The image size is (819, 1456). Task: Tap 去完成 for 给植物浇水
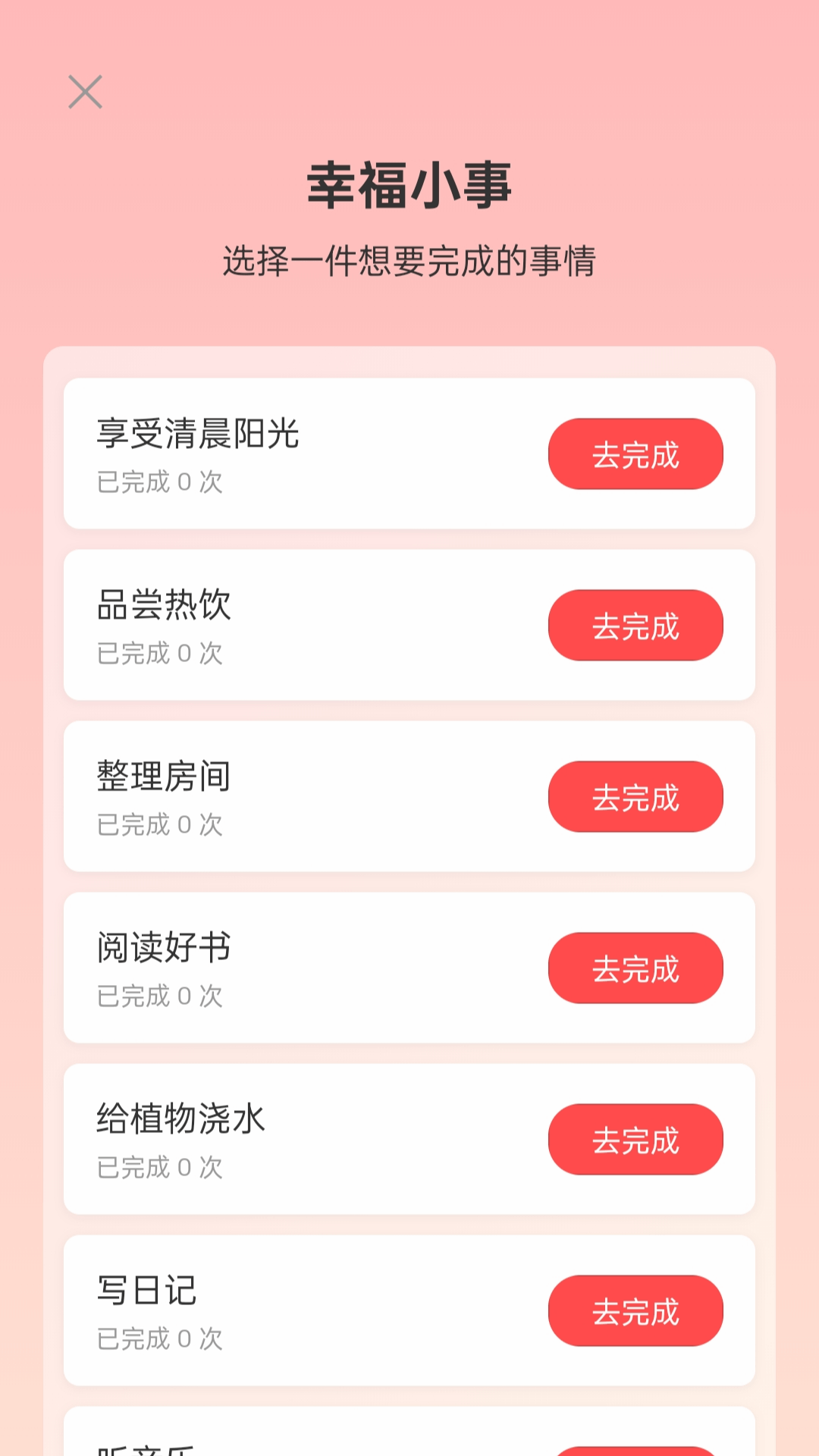point(635,1140)
